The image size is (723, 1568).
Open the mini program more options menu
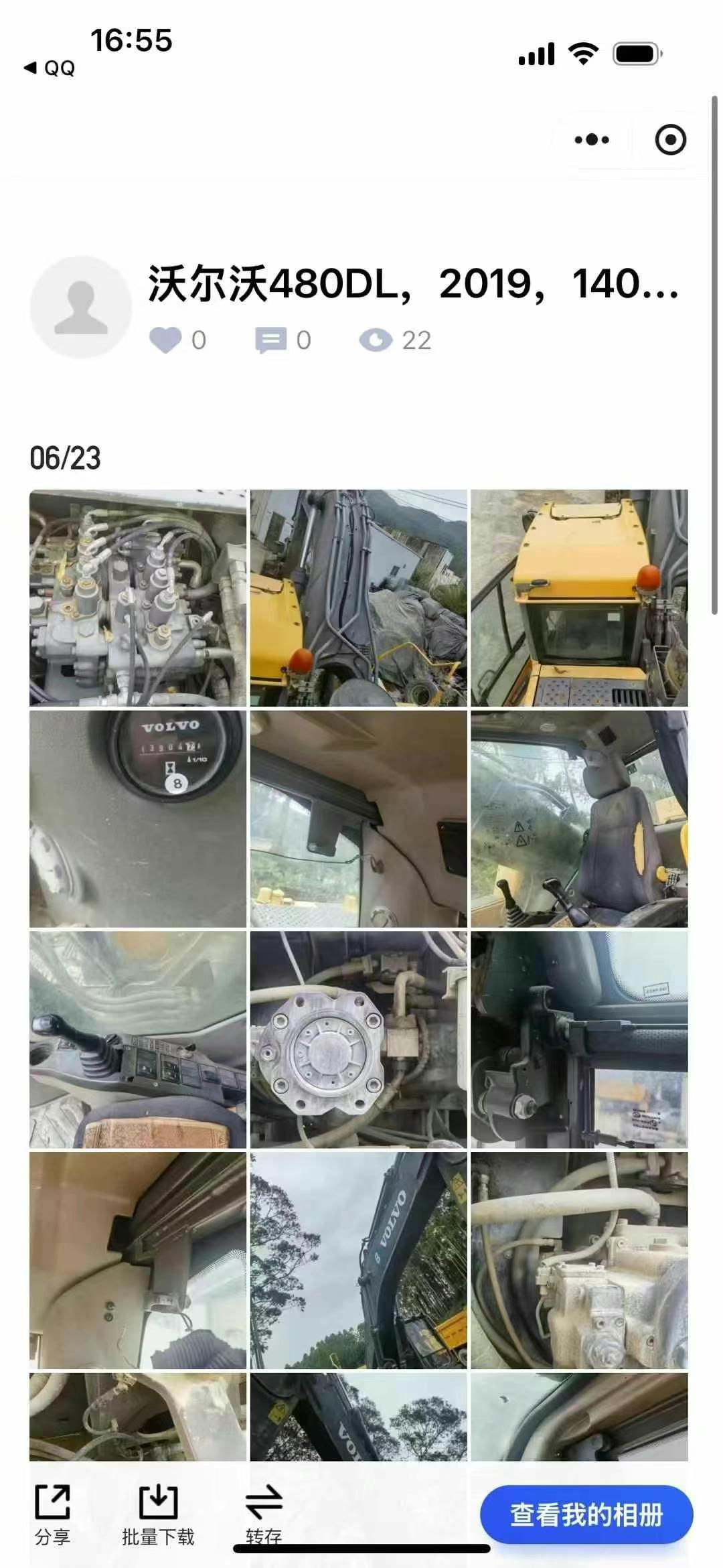pos(592,140)
